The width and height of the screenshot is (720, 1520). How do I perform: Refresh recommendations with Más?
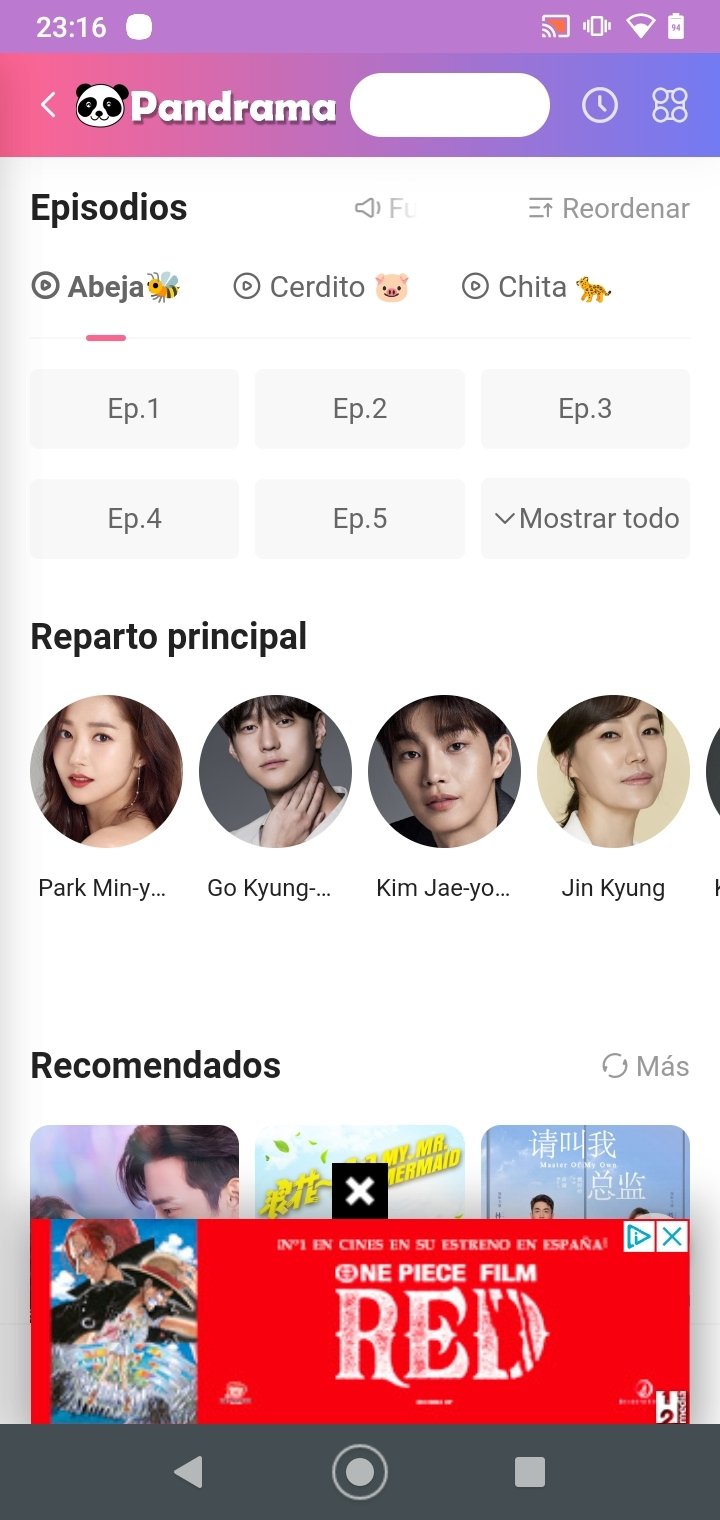tap(645, 1066)
